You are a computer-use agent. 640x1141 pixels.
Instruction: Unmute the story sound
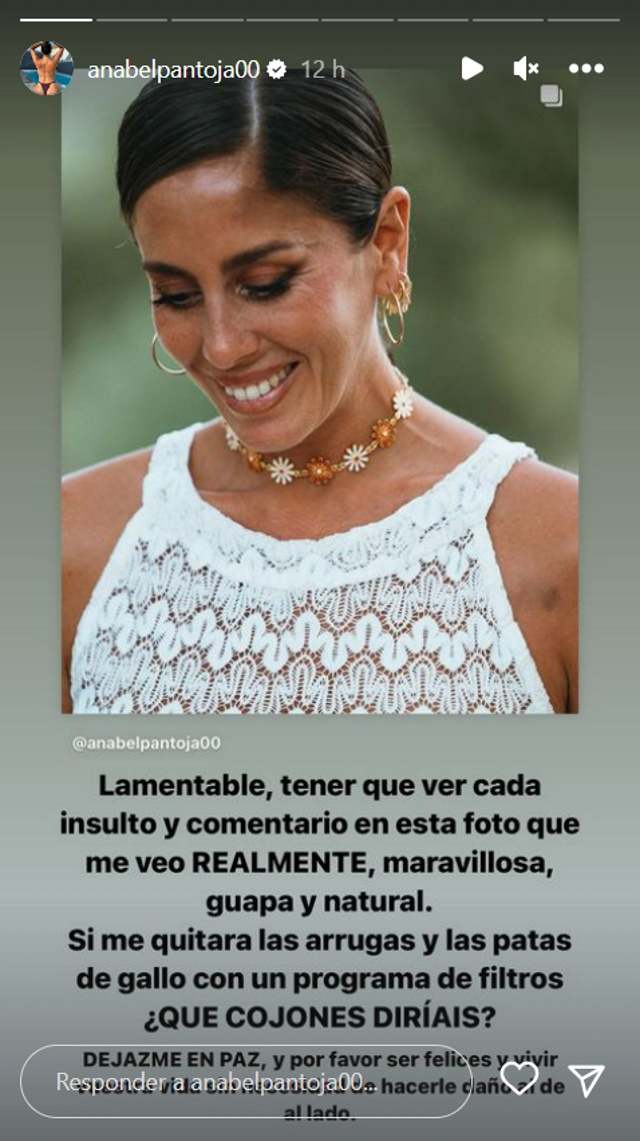point(526,68)
